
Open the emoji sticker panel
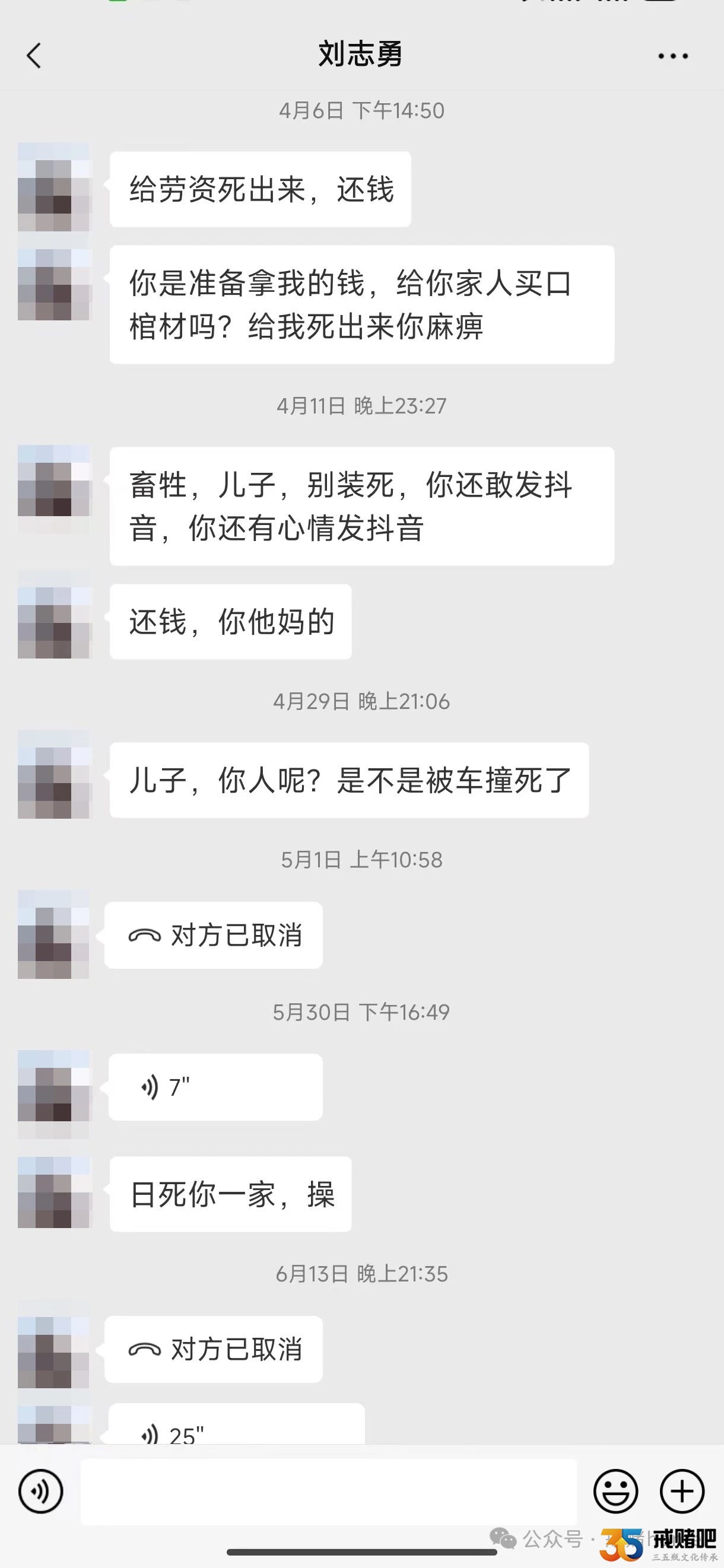(x=615, y=1491)
